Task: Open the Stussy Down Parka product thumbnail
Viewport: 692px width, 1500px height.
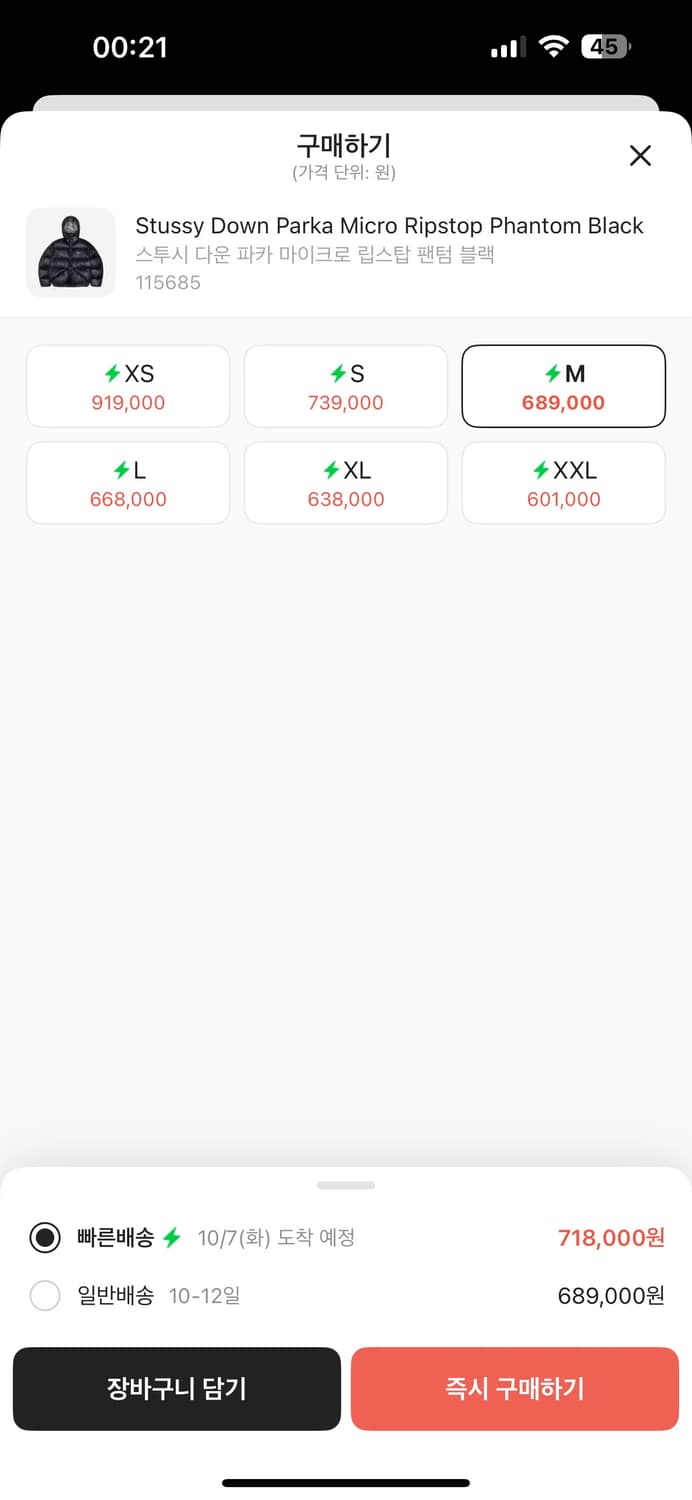Action: (x=71, y=253)
